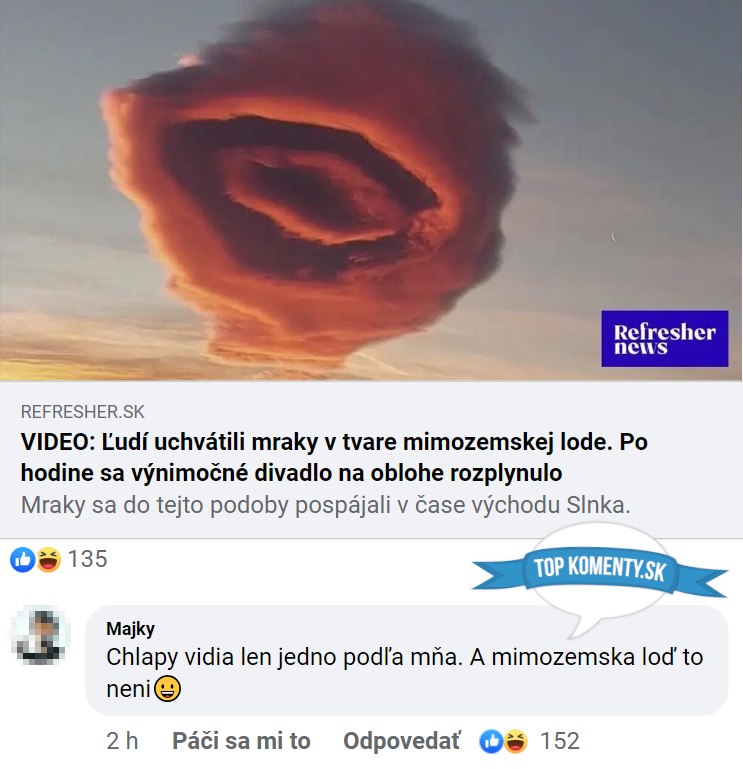Show the 152 reactions on Majky's comment

tap(532, 741)
